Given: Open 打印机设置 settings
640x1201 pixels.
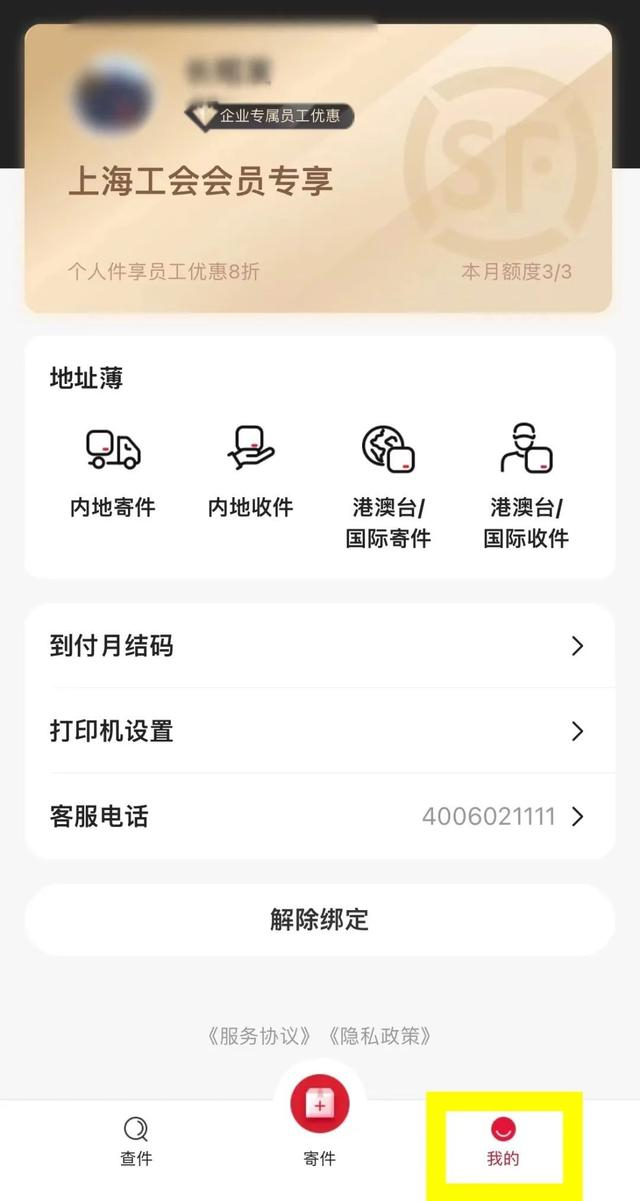Looking at the screenshot, I should coord(320,731).
